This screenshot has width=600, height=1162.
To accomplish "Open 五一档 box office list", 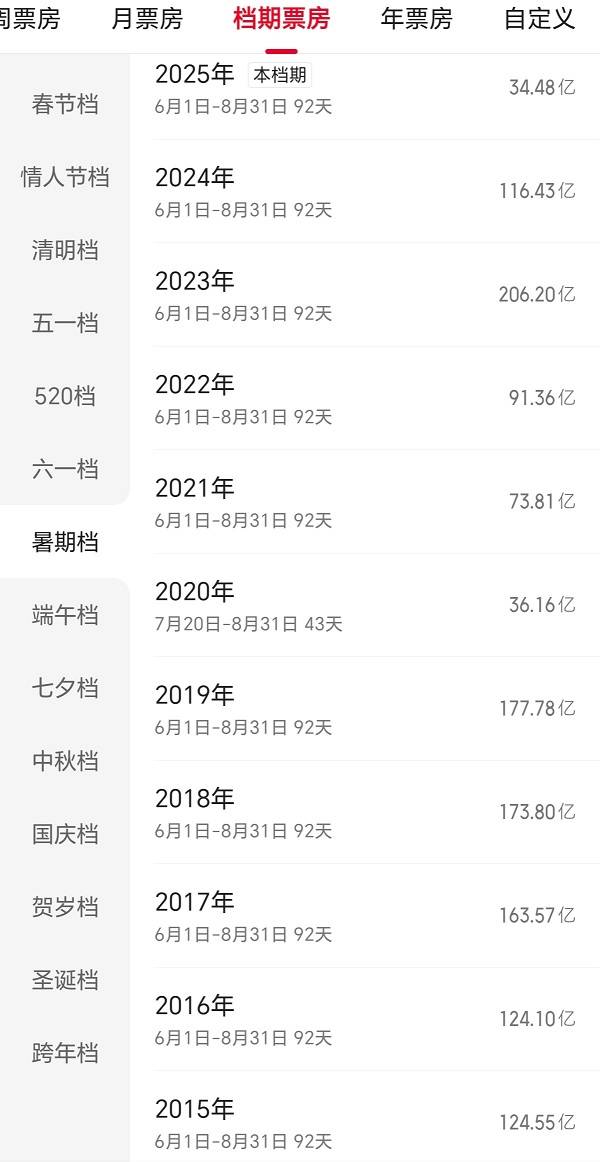I will [65, 323].
